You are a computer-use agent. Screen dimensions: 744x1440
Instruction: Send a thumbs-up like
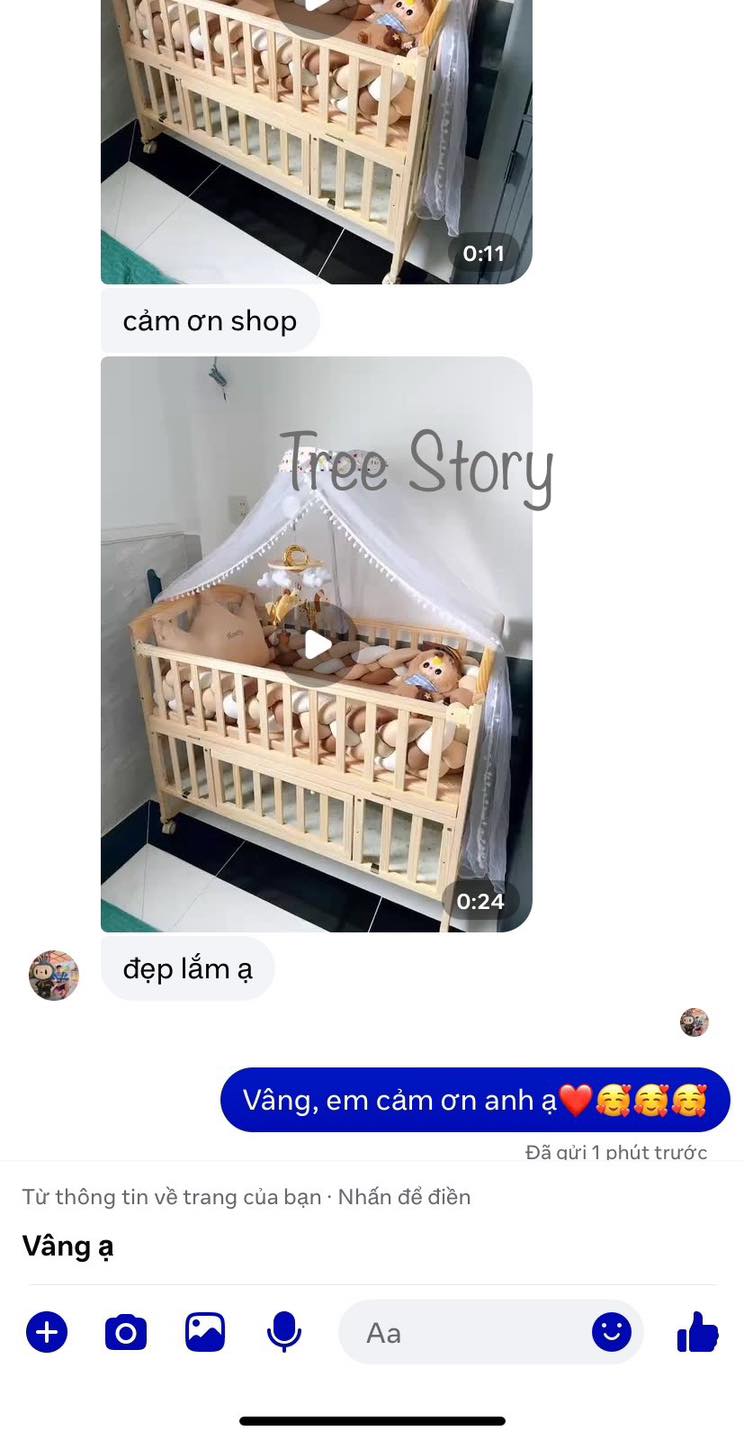pyautogui.click(x=697, y=1331)
